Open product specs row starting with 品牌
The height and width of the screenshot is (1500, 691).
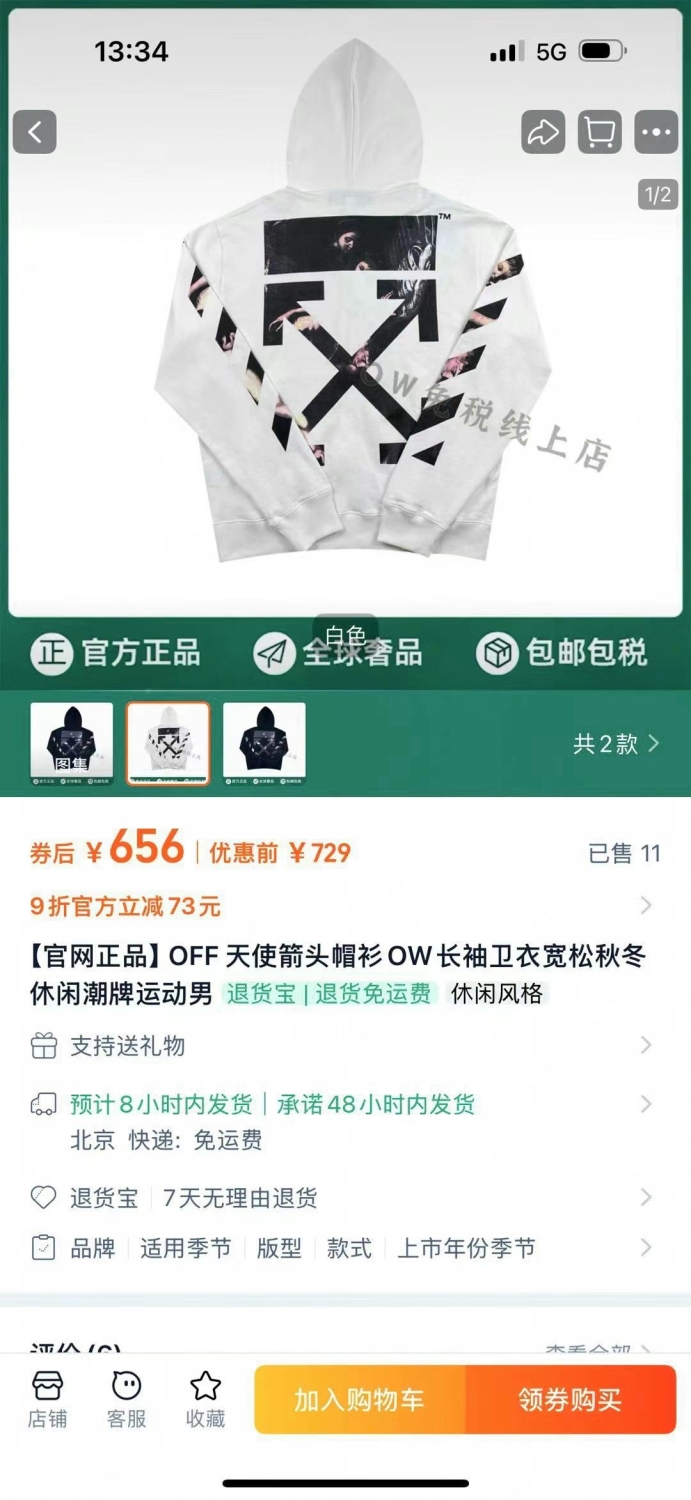345,1248
